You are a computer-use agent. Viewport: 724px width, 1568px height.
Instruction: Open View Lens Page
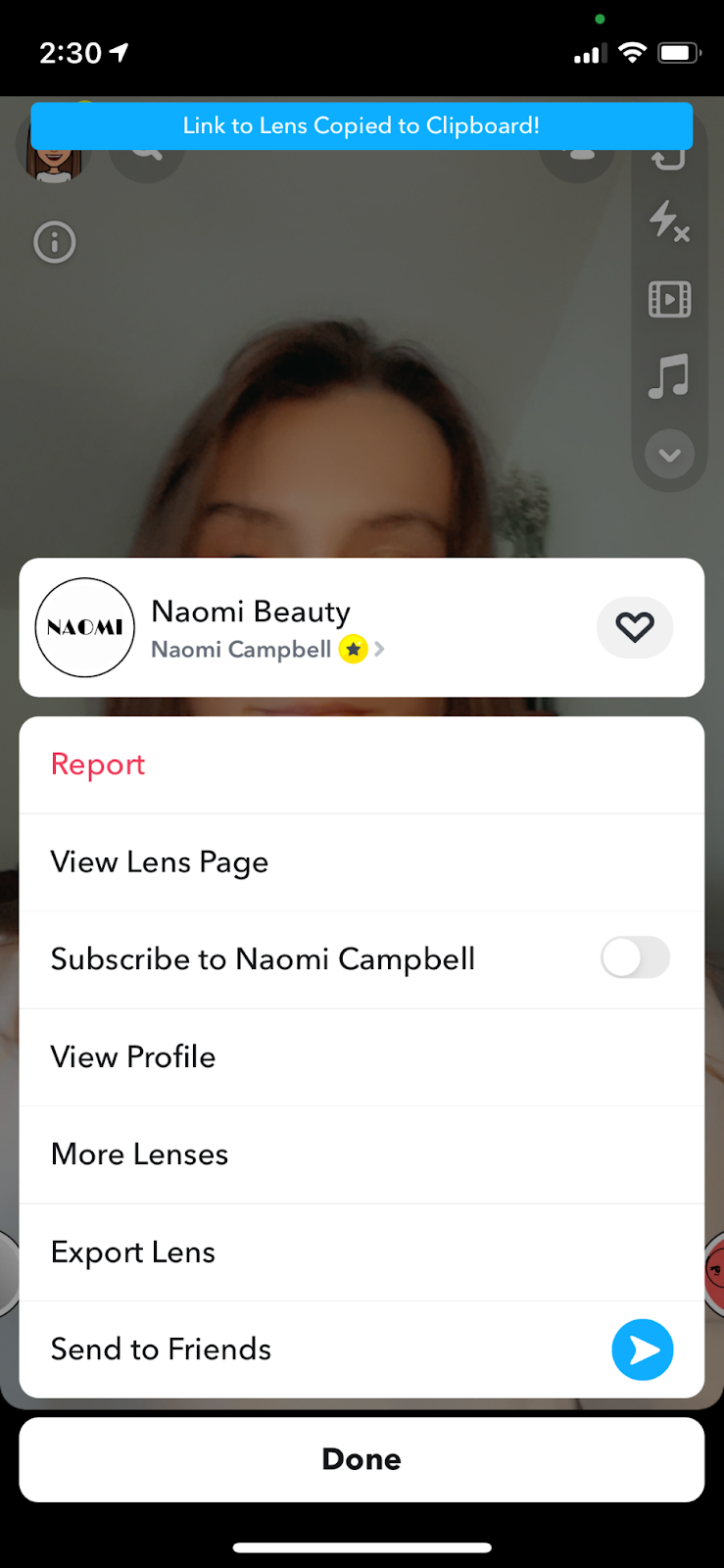pos(160,862)
